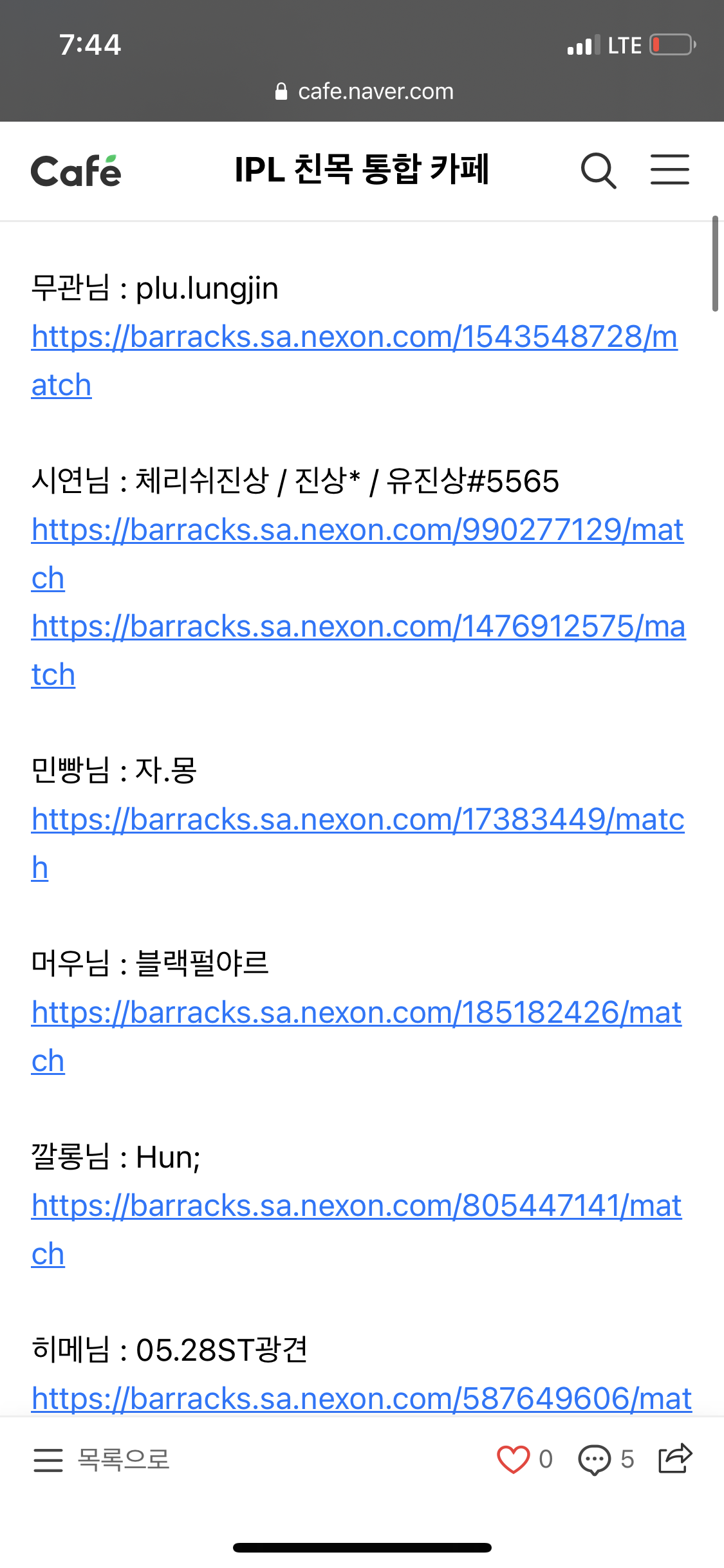
Task: Share this cafe post
Action: [674, 1459]
